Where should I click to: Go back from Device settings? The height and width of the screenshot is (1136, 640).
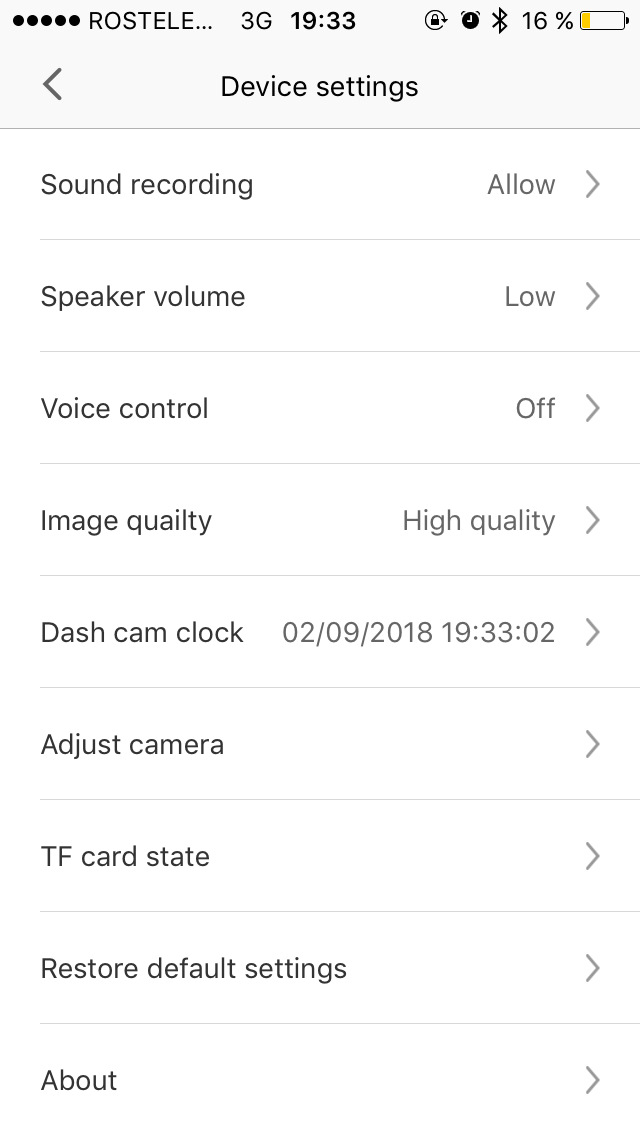(52, 85)
